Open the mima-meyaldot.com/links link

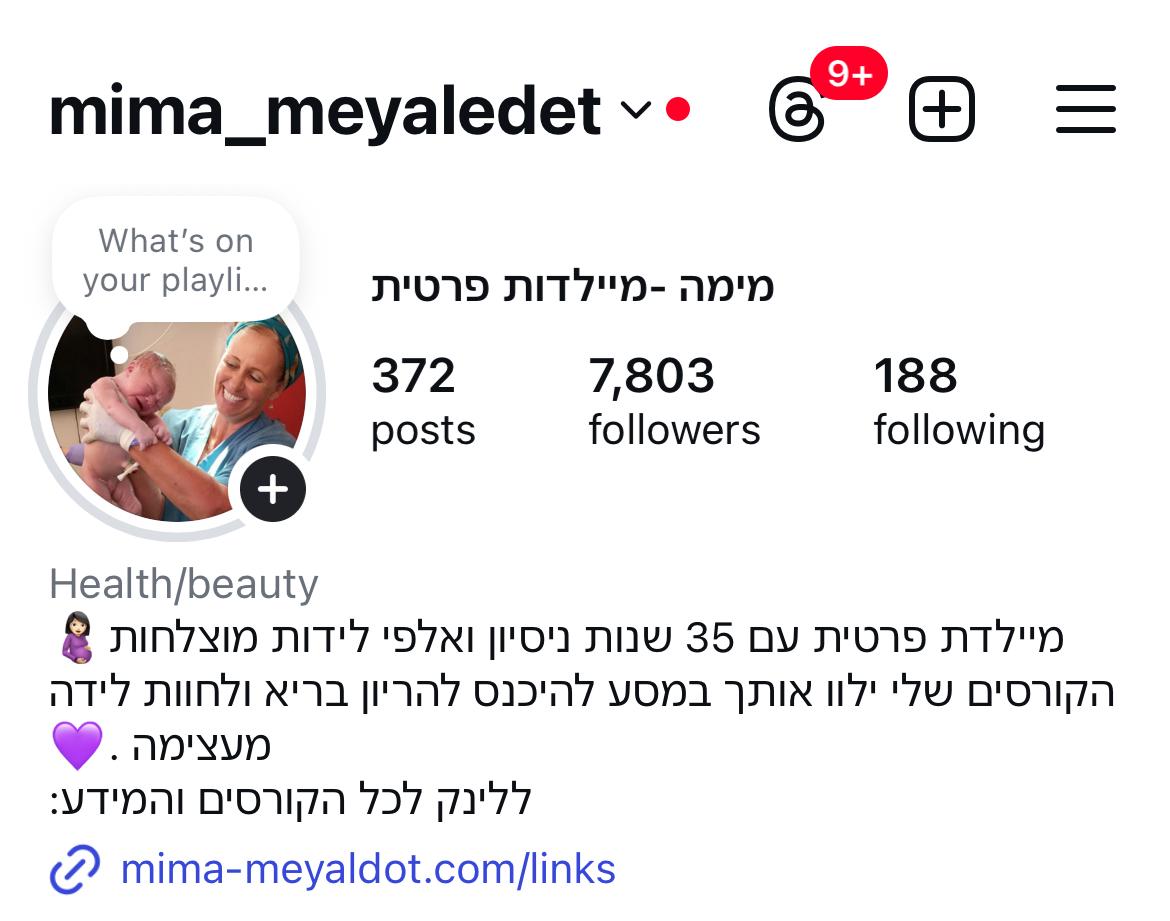tap(367, 868)
